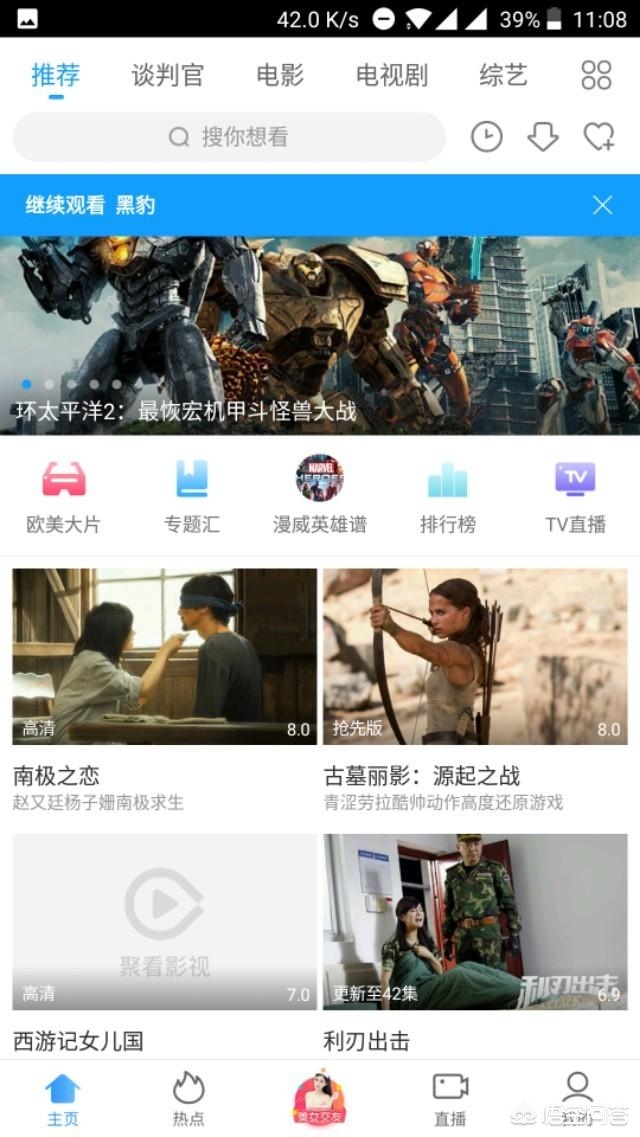The image size is (640, 1137).
Task: View the 排行榜 rankings
Action: (x=447, y=495)
